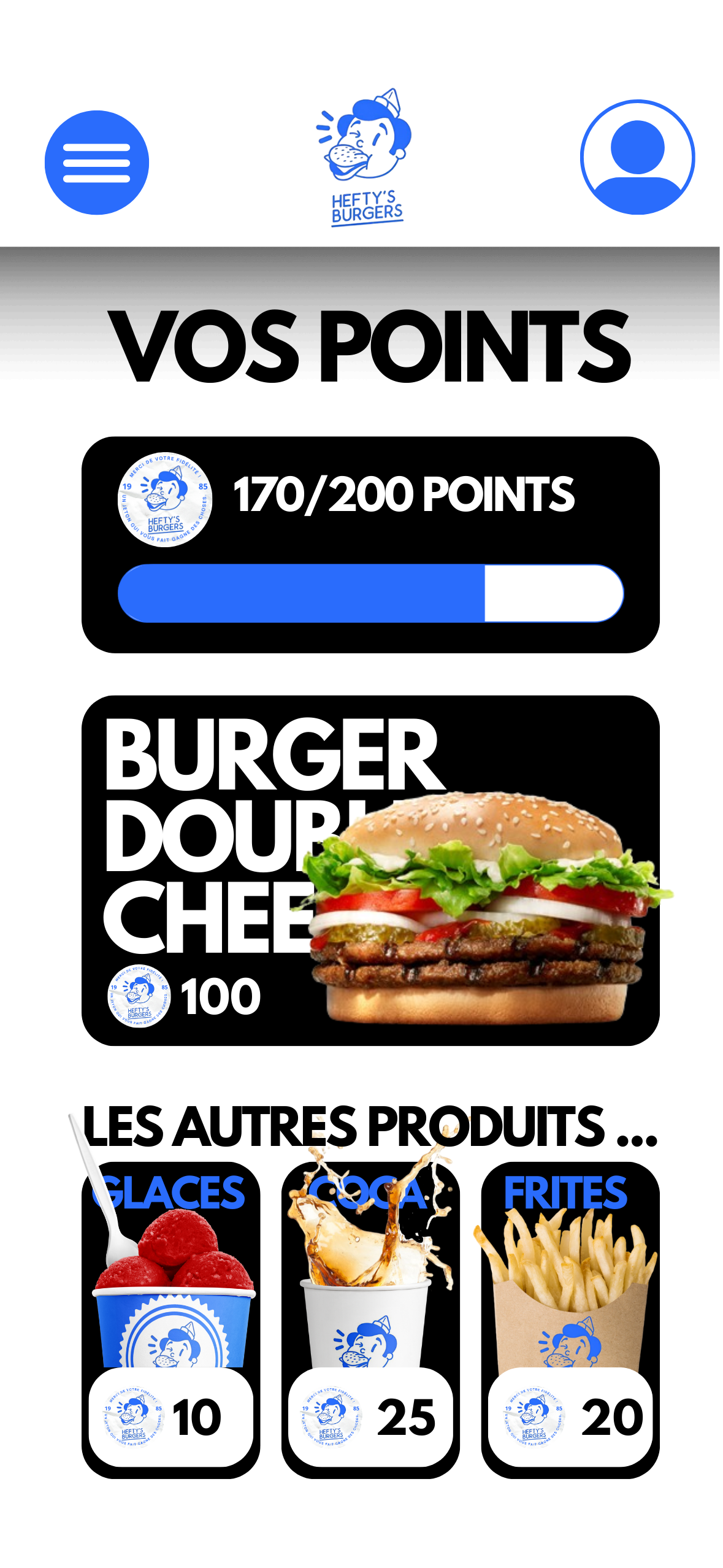Select the Burger Double Cheese reward card
The width and height of the screenshot is (723, 1568).
tap(370, 870)
